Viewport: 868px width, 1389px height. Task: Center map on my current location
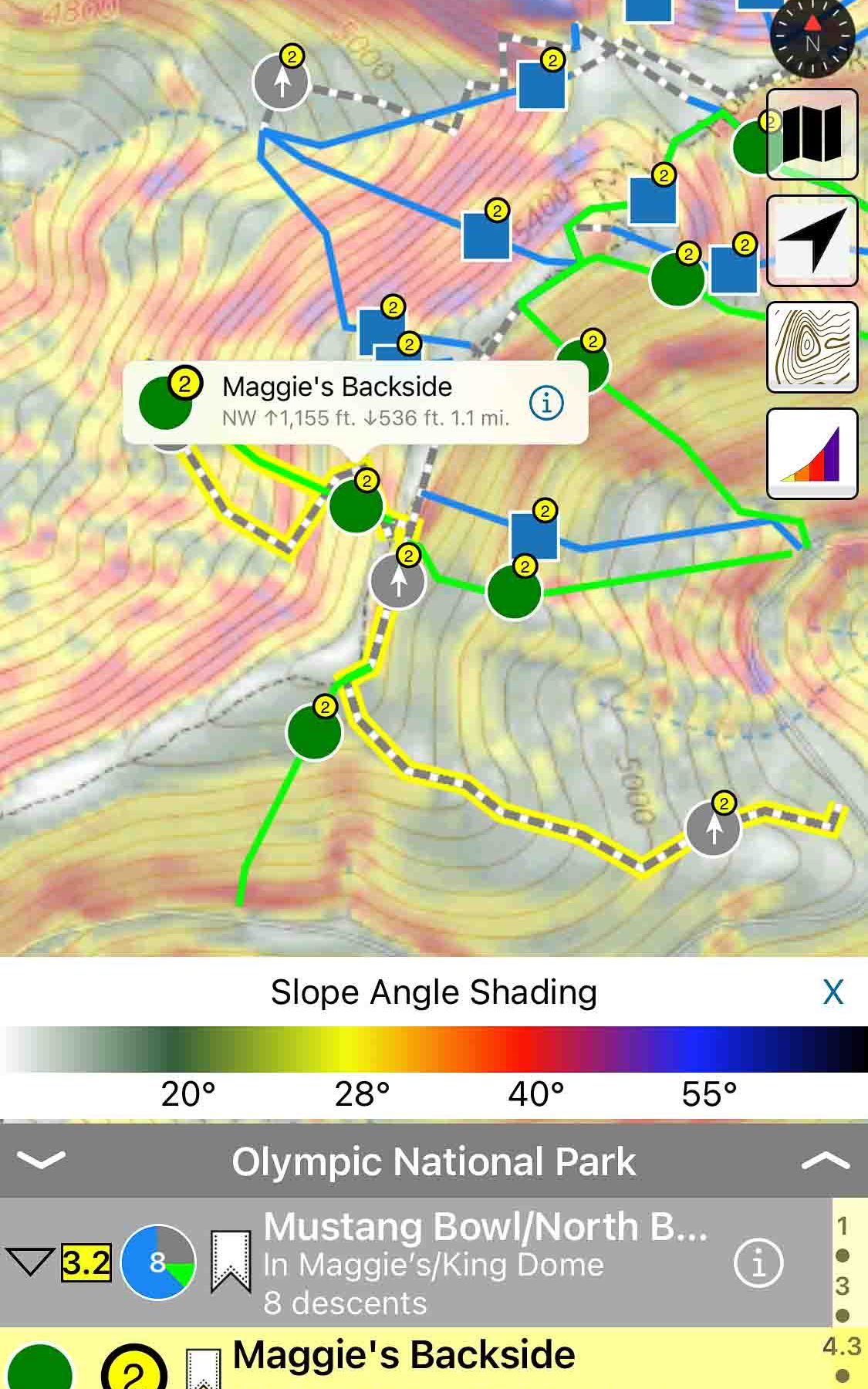pos(812,241)
